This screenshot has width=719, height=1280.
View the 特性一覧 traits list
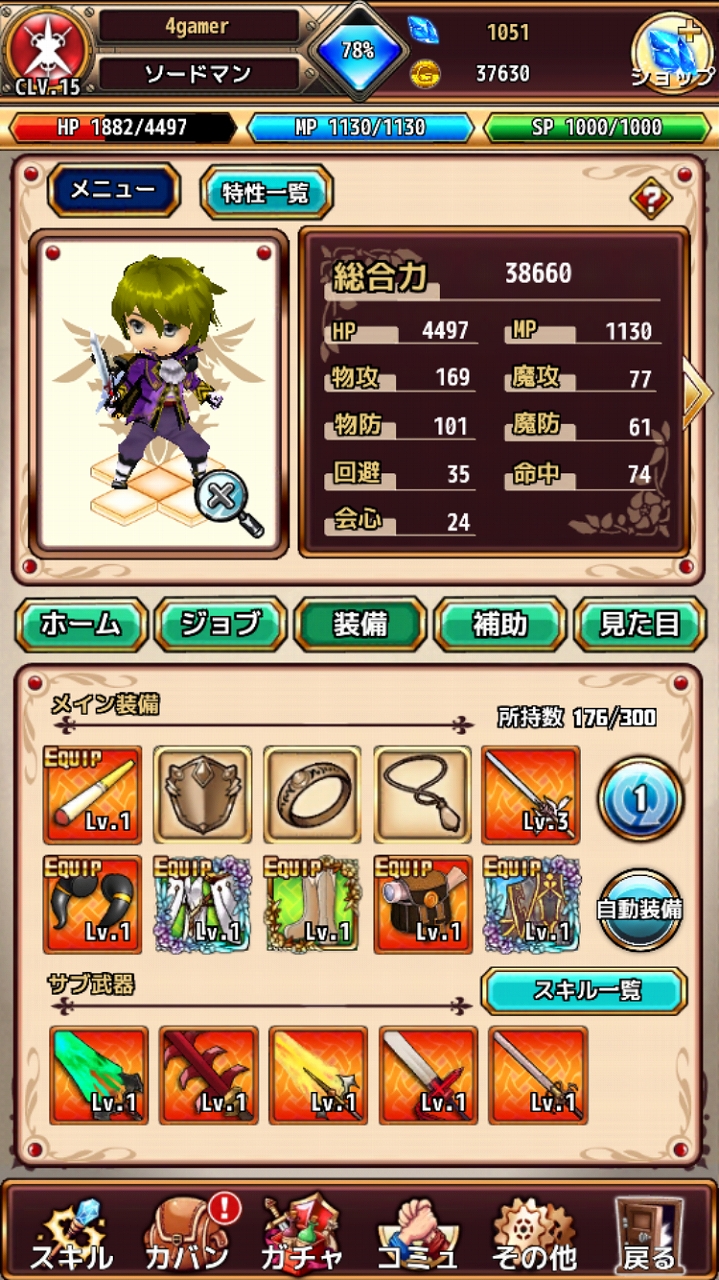[266, 193]
